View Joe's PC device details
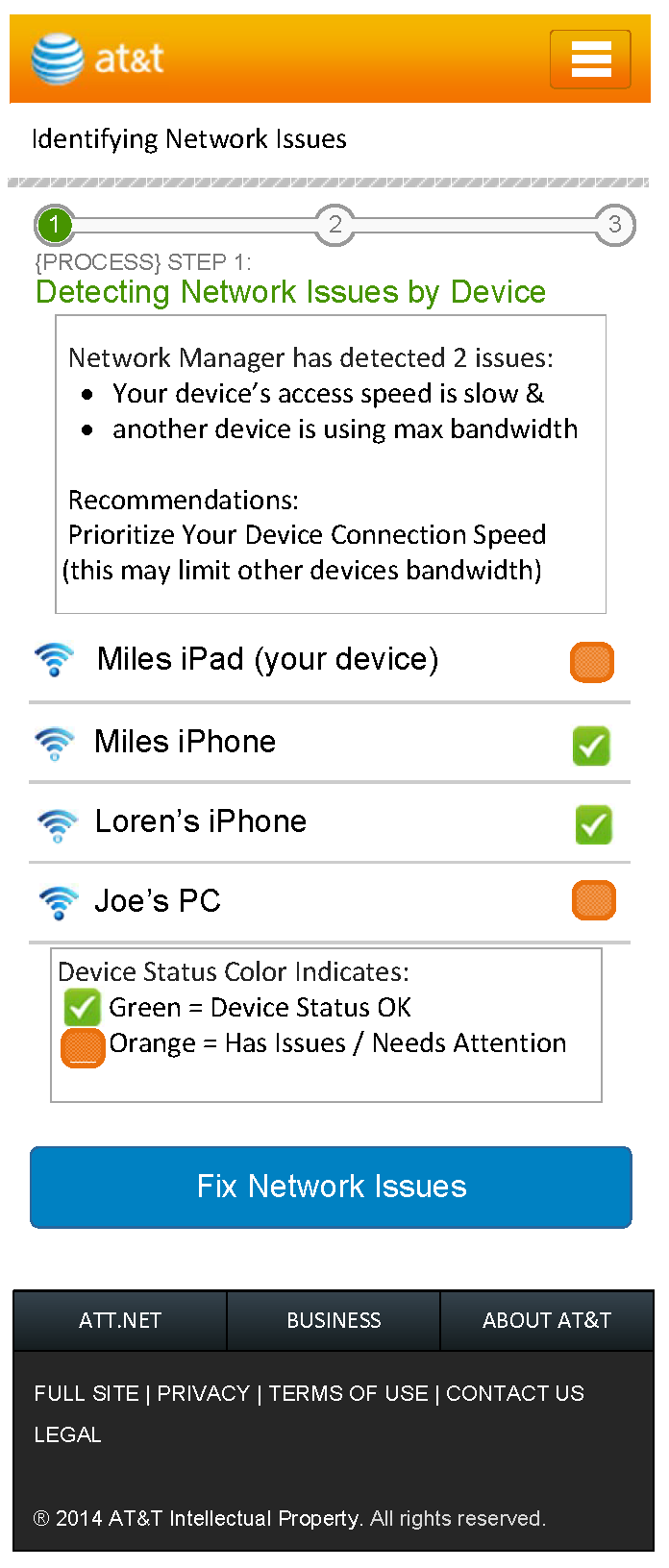Screen dimensions: 669x1568 [x=330, y=902]
